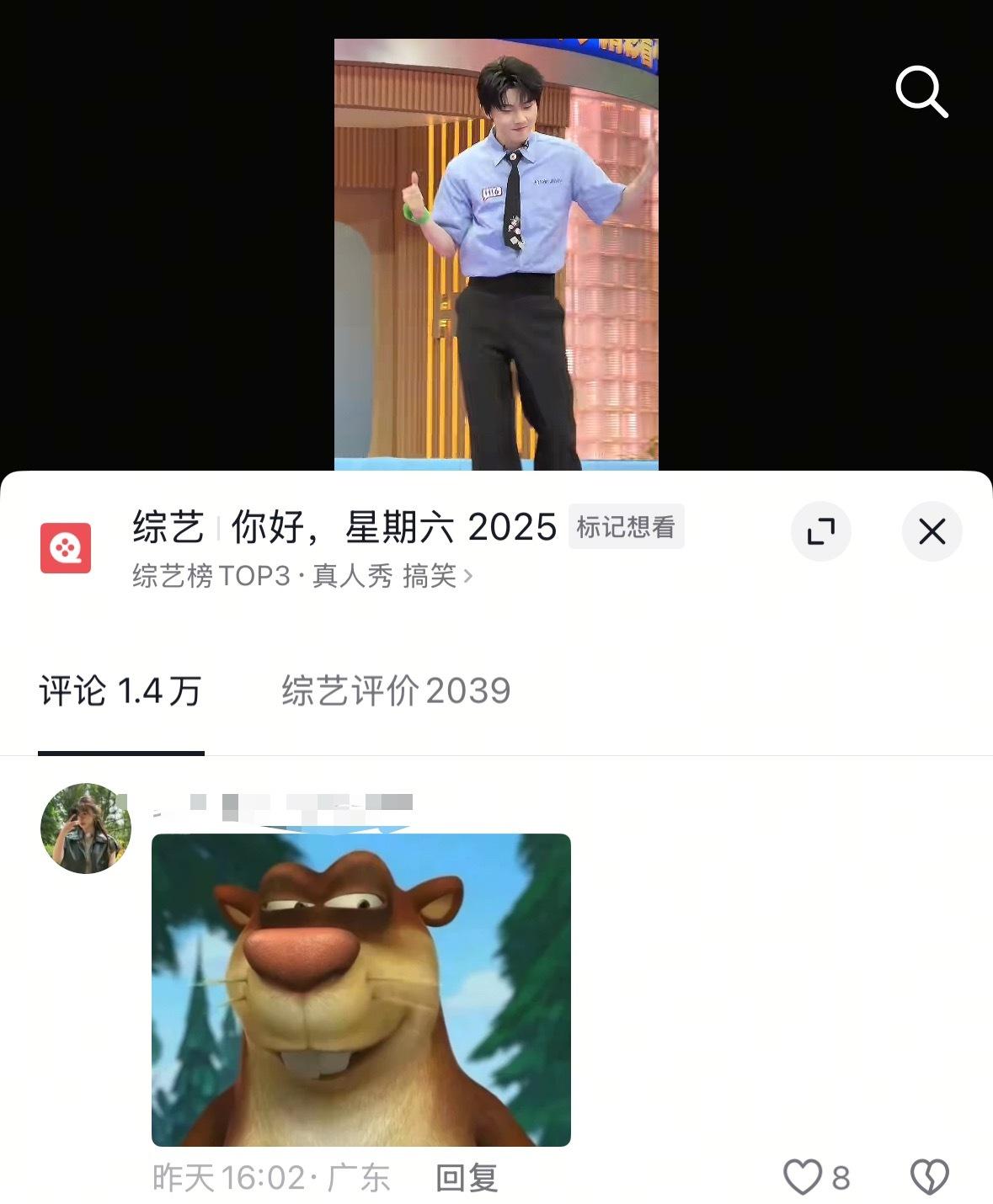The width and height of the screenshot is (993, 1204).
Task: Switch to the 综艺评价 2039 tab
Action: 396,691
